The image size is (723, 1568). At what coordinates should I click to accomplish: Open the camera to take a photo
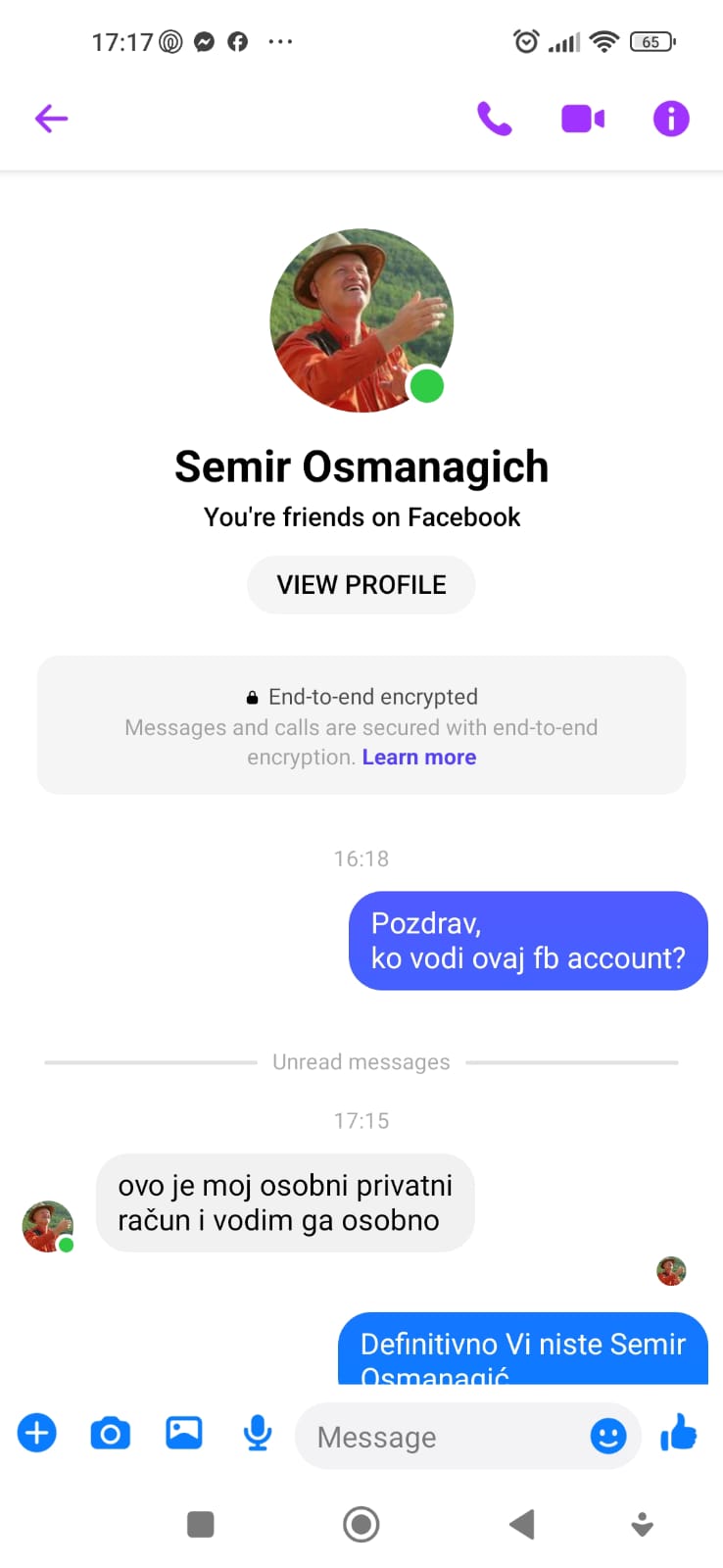[110, 1434]
